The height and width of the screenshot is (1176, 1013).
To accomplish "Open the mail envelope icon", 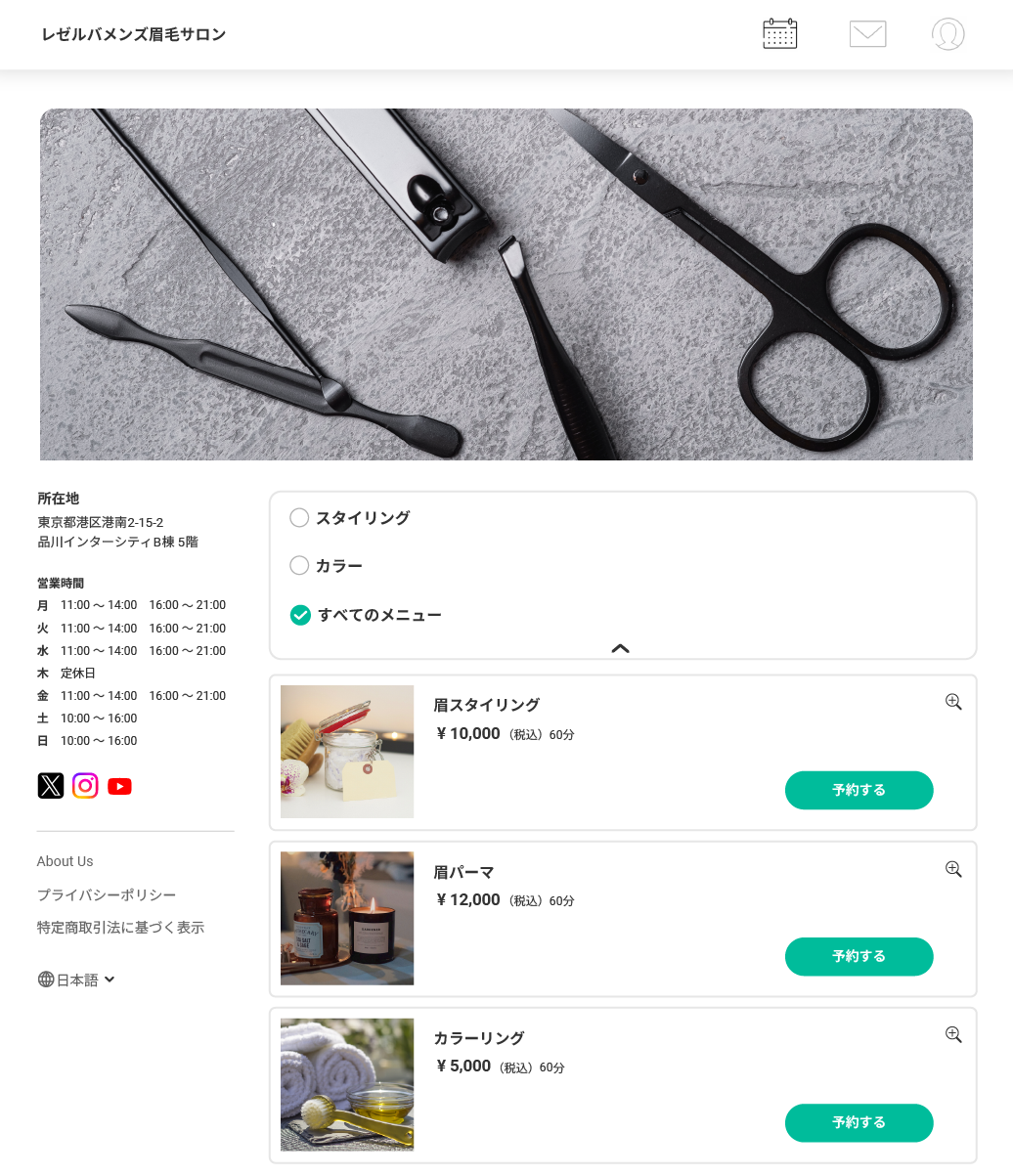I will click(x=867, y=34).
